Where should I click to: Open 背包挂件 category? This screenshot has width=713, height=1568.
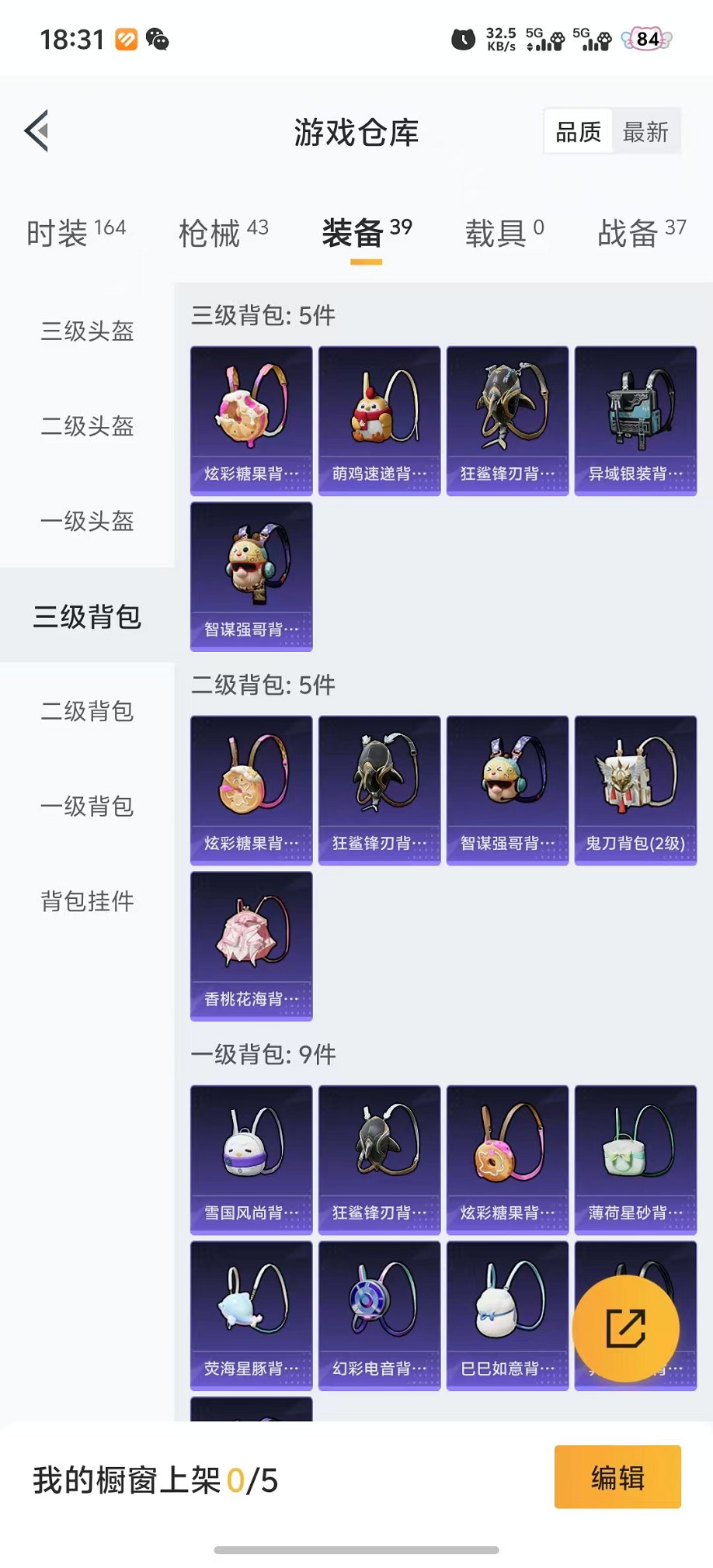[87, 901]
